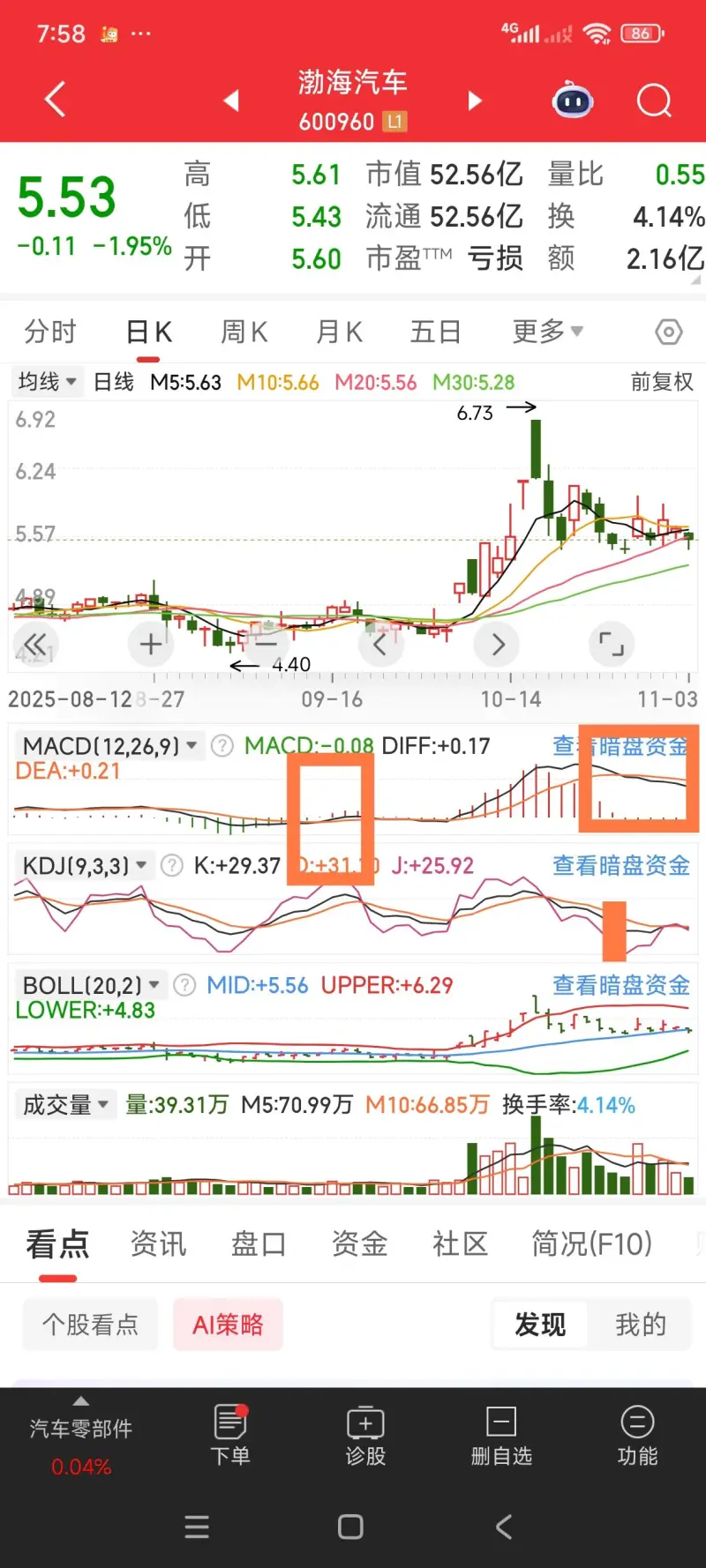Open chart settings hexagon icon
Viewport: 706px width, 1568px height.
click(x=669, y=332)
